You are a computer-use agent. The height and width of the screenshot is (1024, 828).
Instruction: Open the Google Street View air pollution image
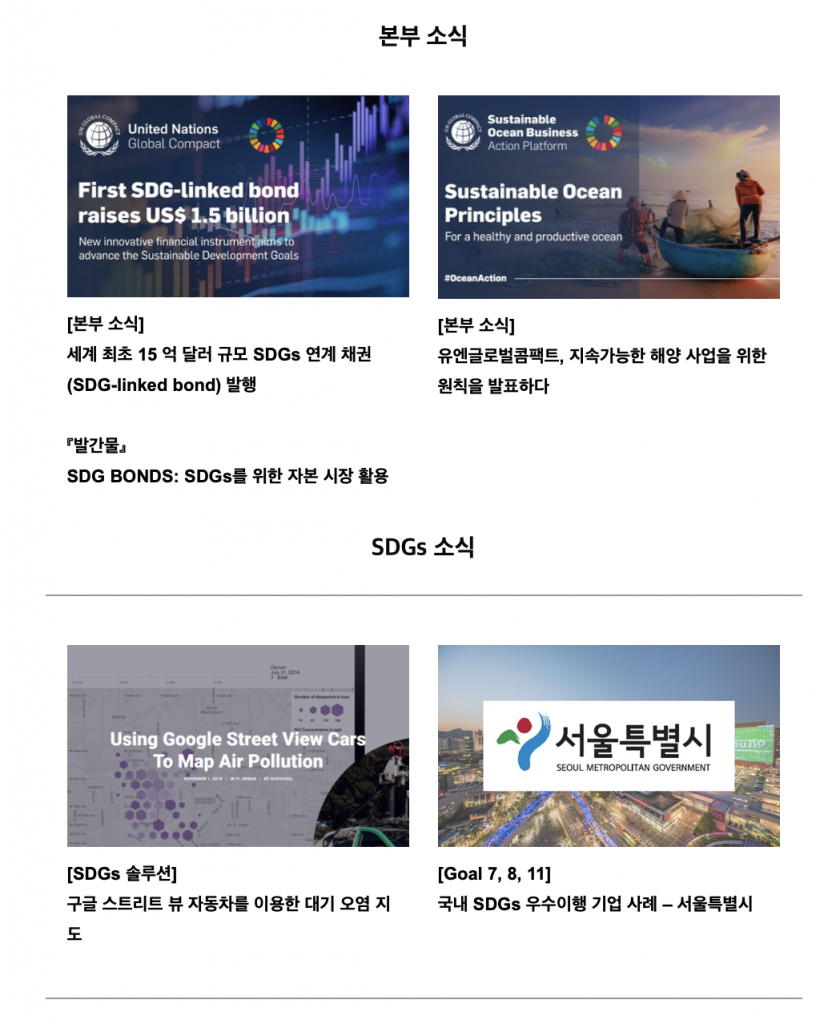(x=238, y=746)
